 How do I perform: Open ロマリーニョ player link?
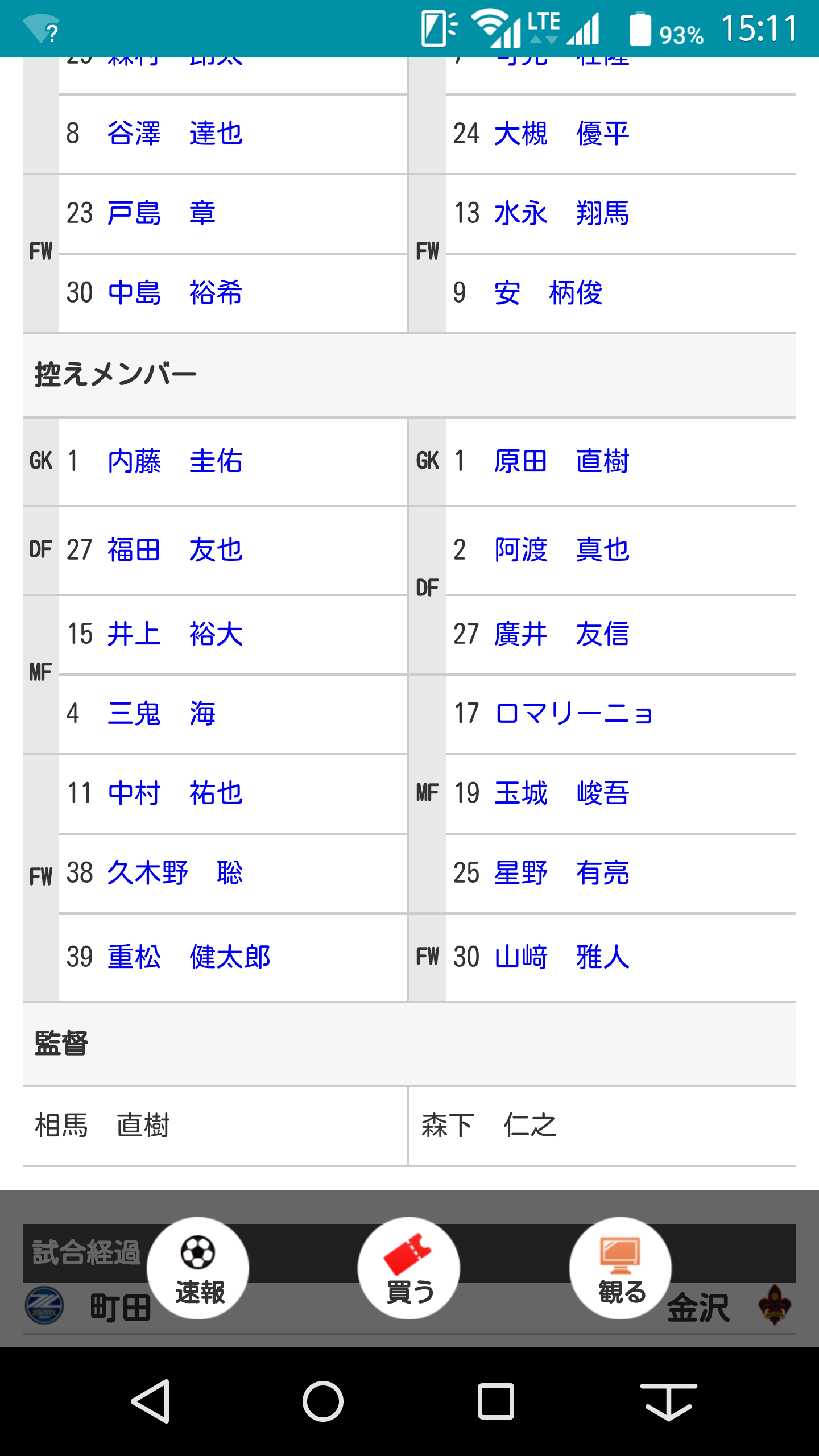pyautogui.click(x=573, y=714)
